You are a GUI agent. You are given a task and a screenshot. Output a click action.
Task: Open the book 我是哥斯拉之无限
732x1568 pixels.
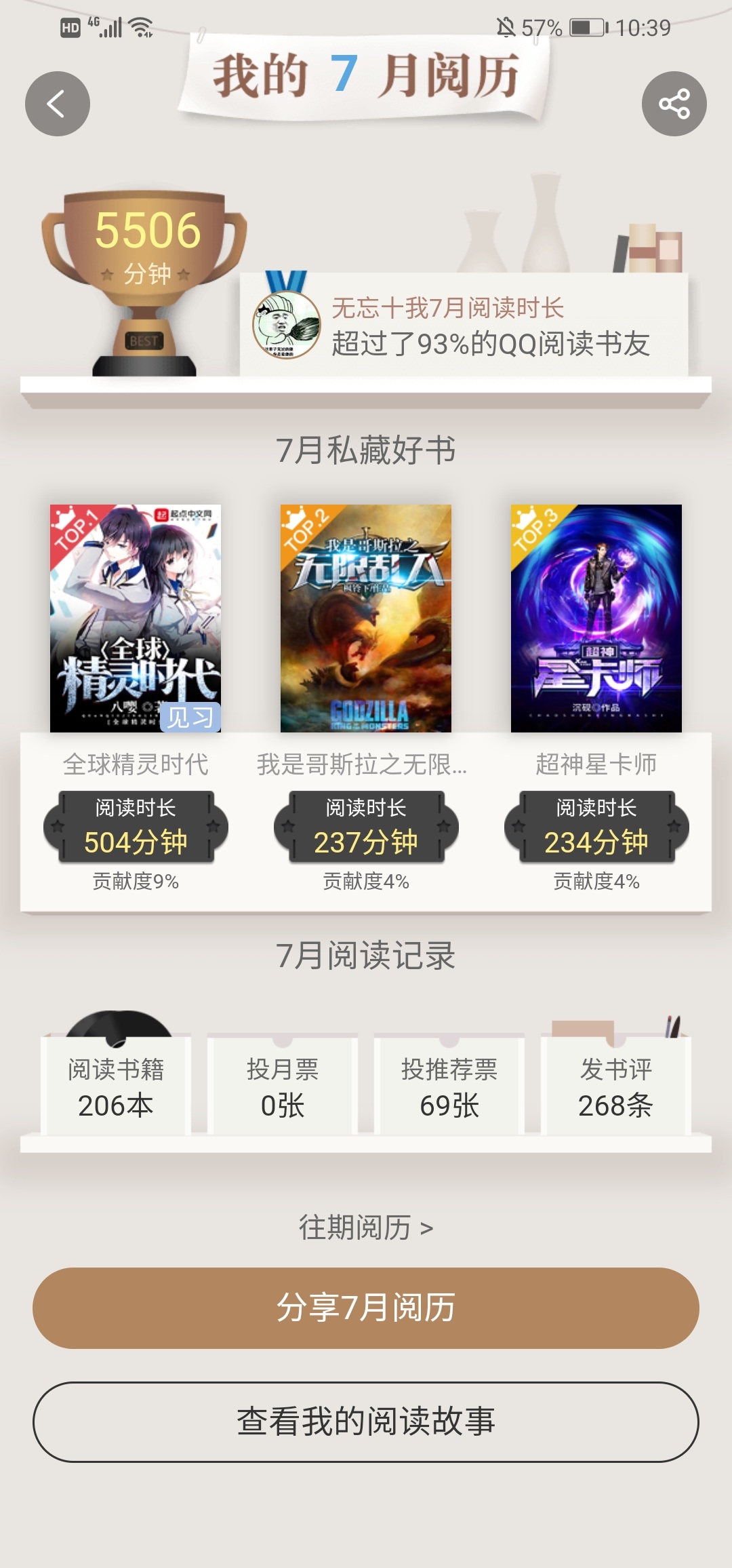pos(366,618)
